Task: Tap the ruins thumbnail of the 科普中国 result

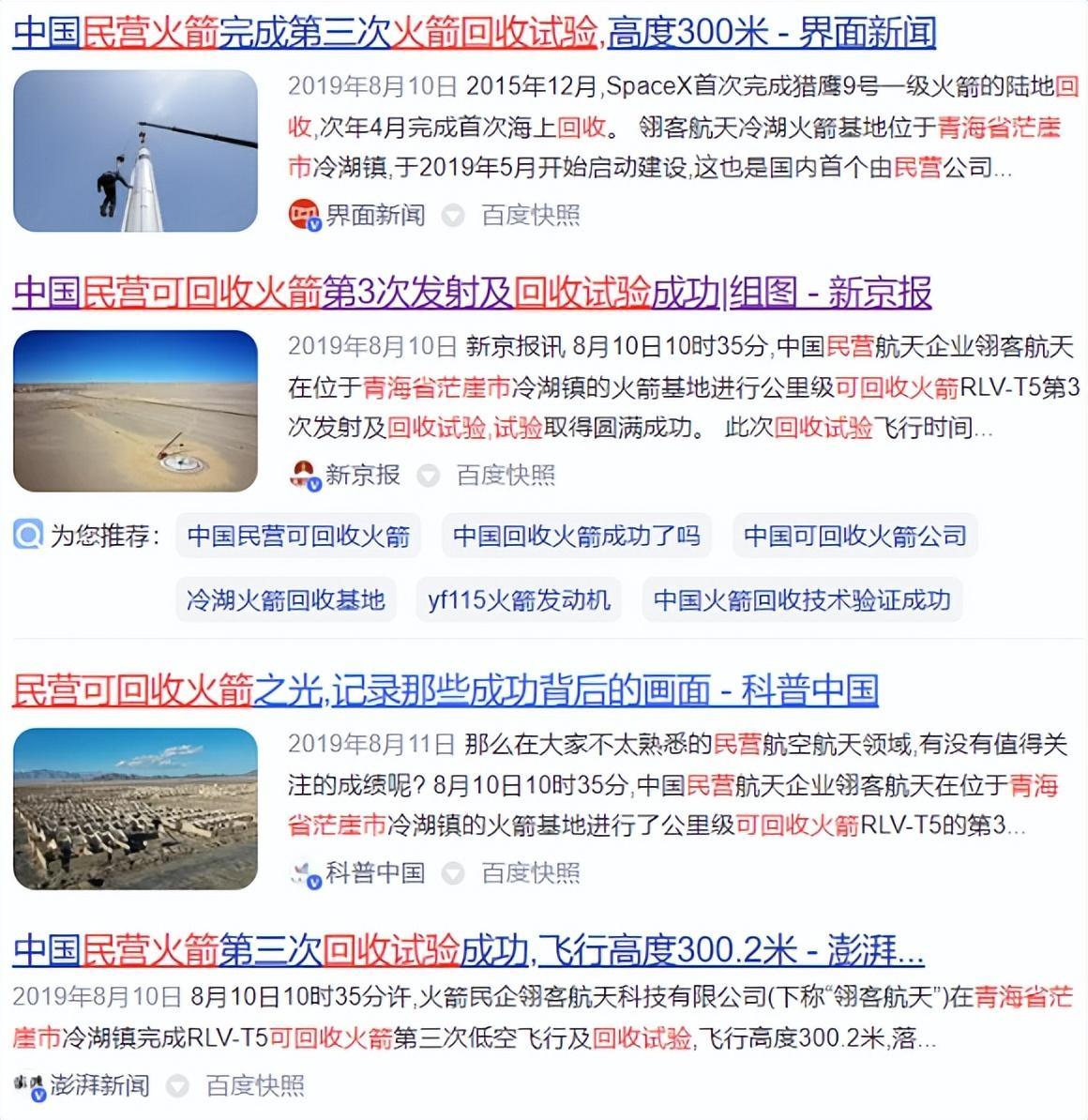Action: click(x=135, y=808)
